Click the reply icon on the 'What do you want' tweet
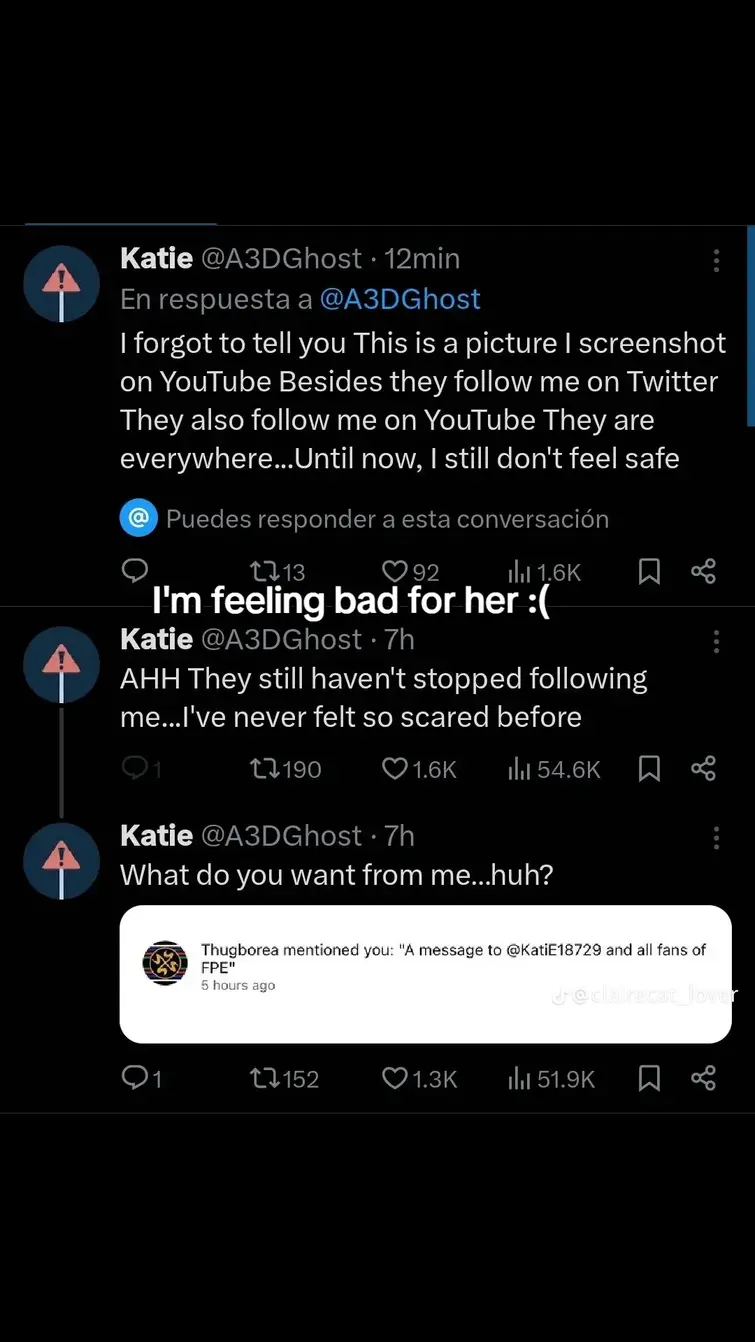 pyautogui.click(x=135, y=1079)
